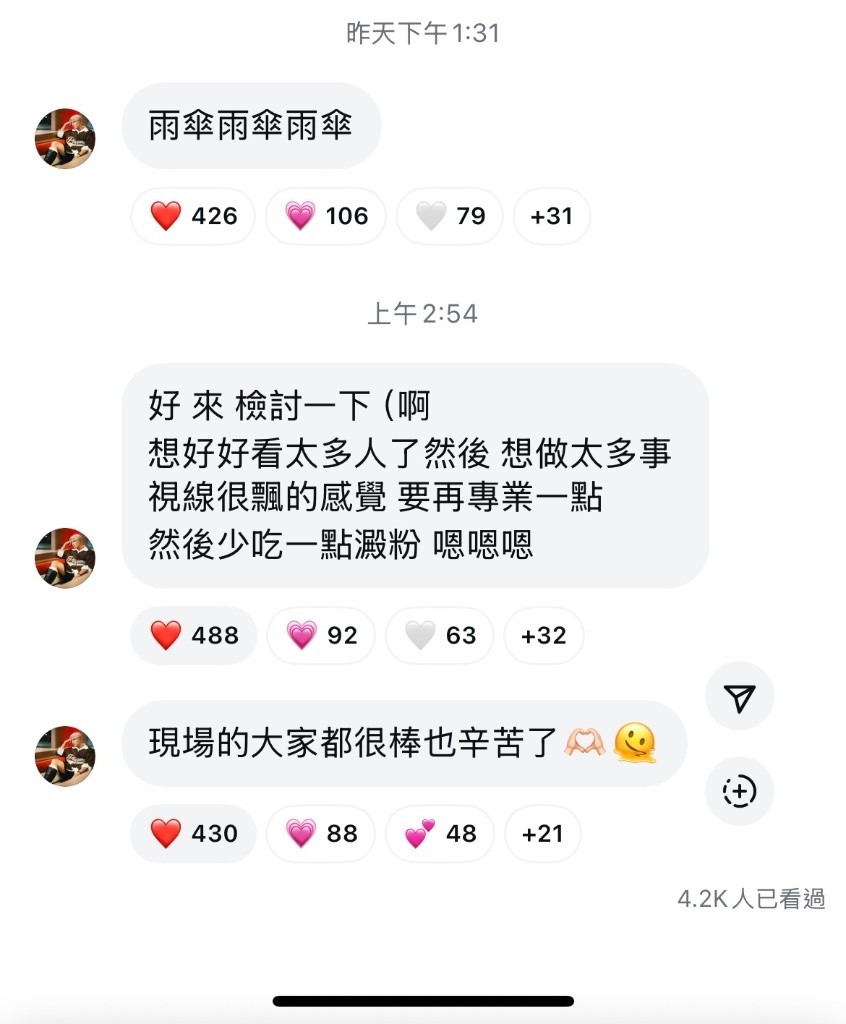The width and height of the screenshot is (846, 1024).
Task: Tap the white heart 79 reaction chip
Action: coord(450,216)
